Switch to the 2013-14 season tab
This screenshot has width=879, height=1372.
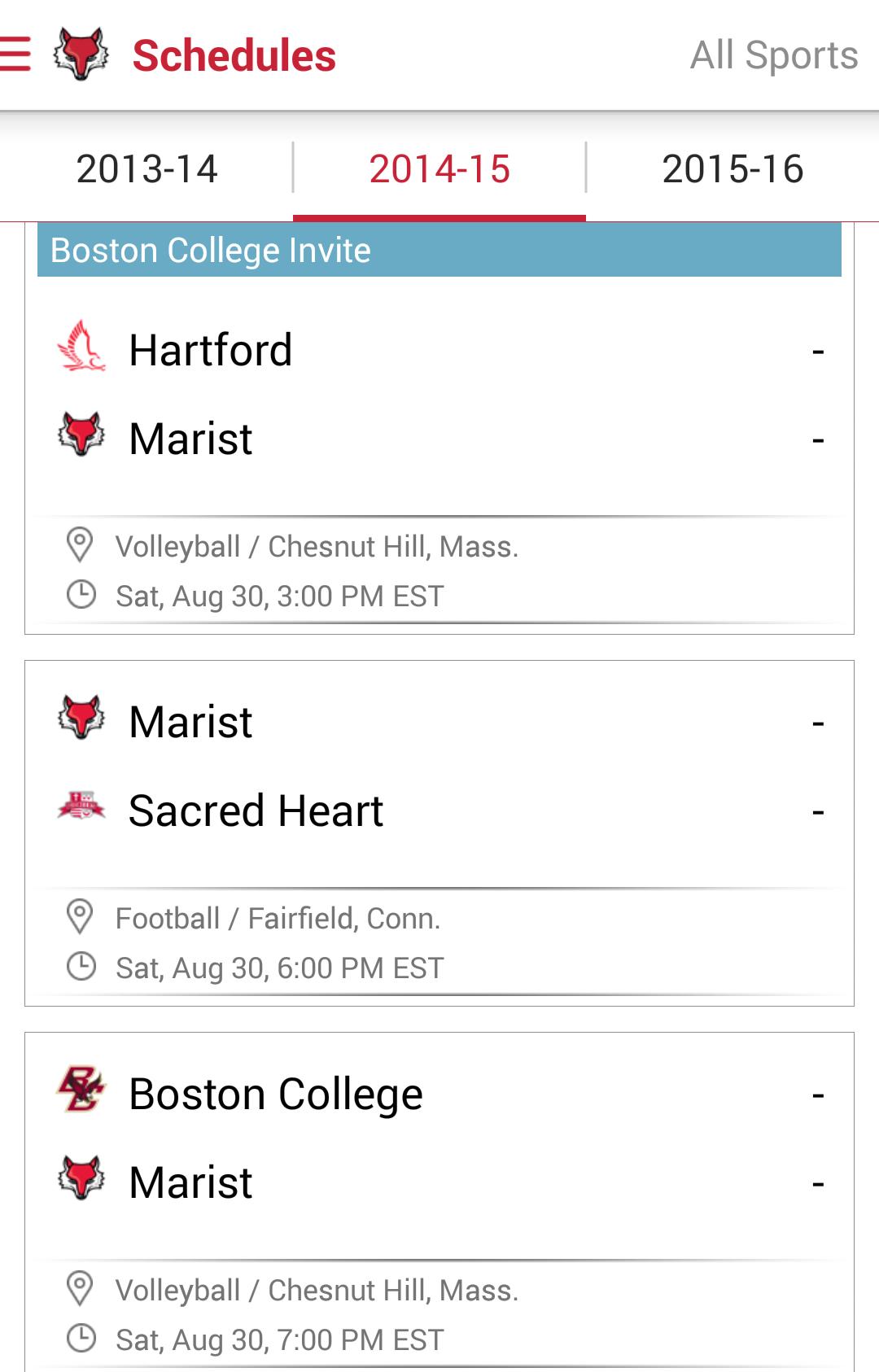point(146,169)
